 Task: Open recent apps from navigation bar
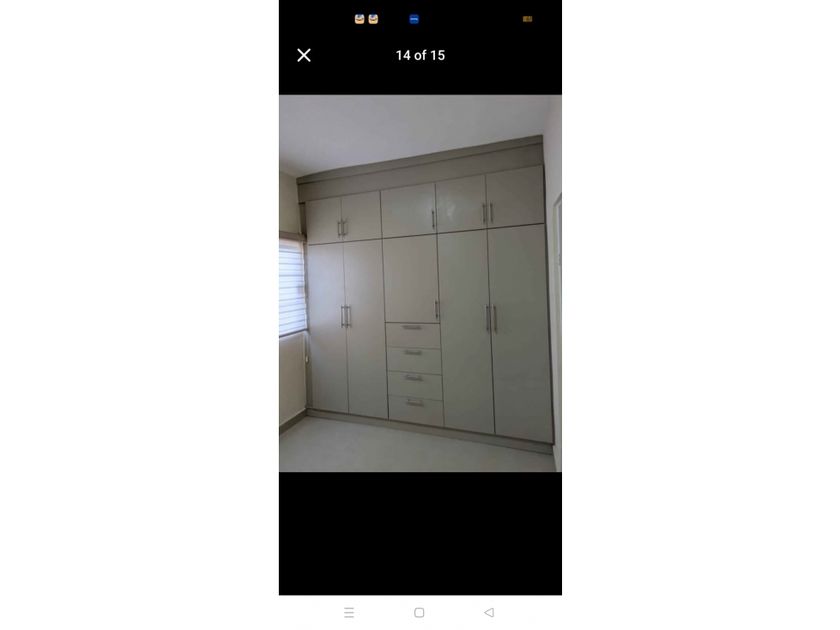point(349,612)
